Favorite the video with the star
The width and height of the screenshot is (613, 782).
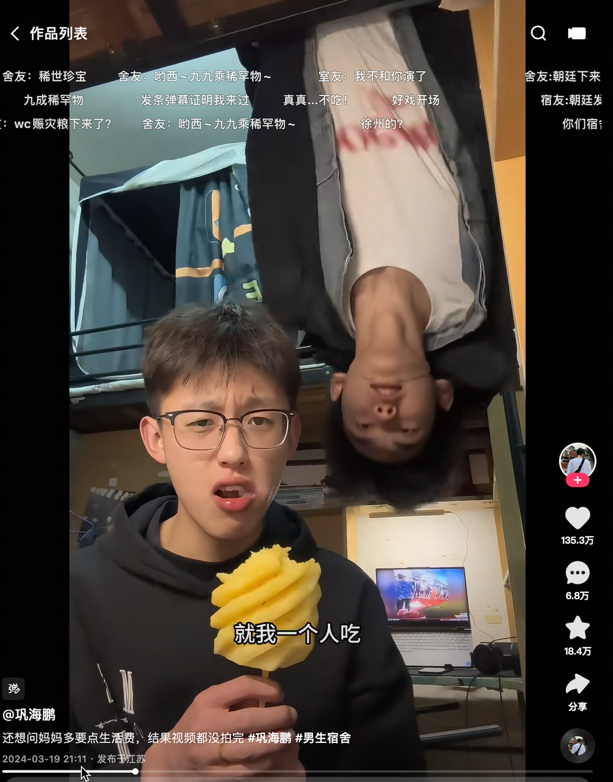coord(577,628)
